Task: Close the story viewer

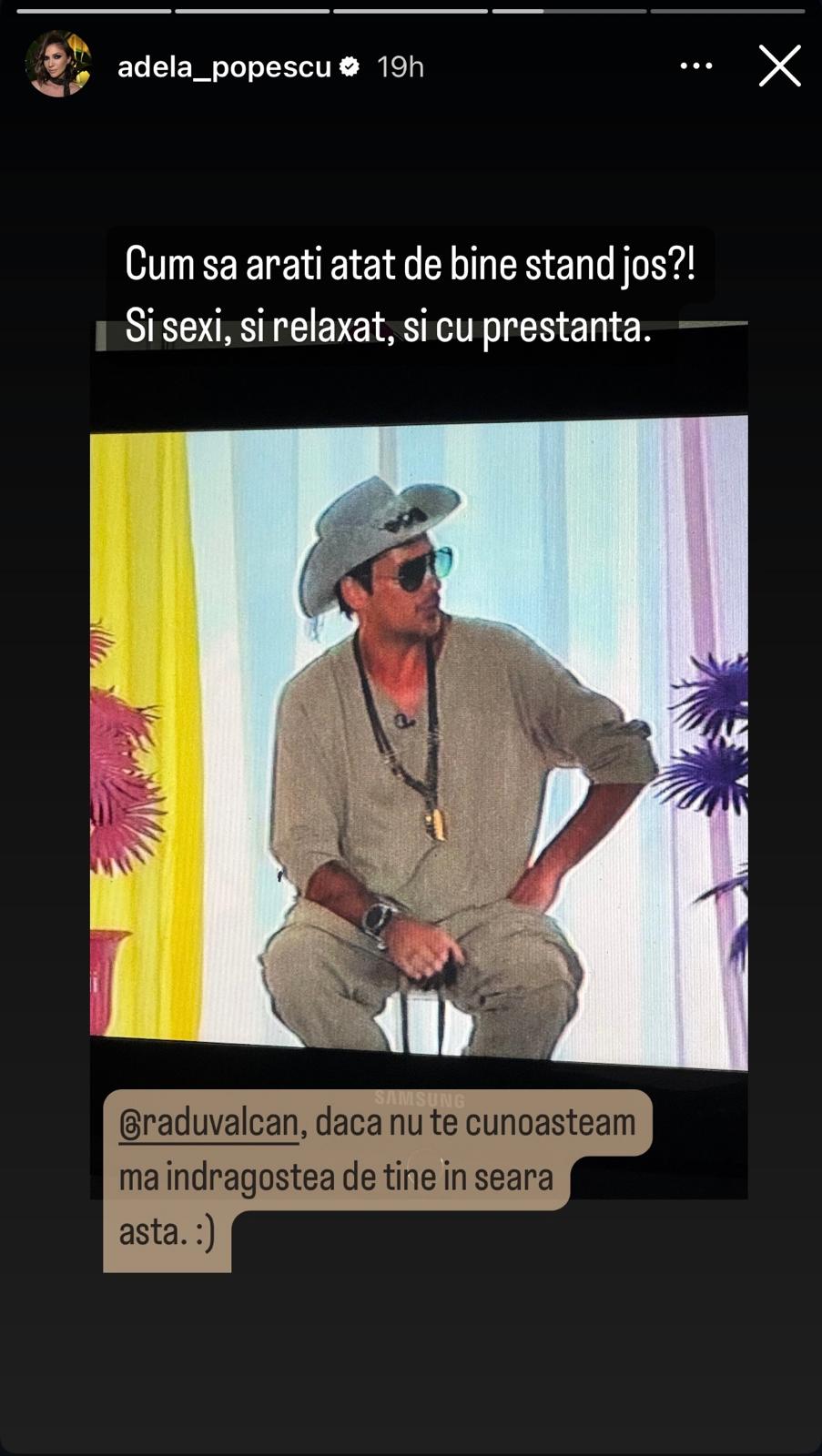Action: pos(779,66)
